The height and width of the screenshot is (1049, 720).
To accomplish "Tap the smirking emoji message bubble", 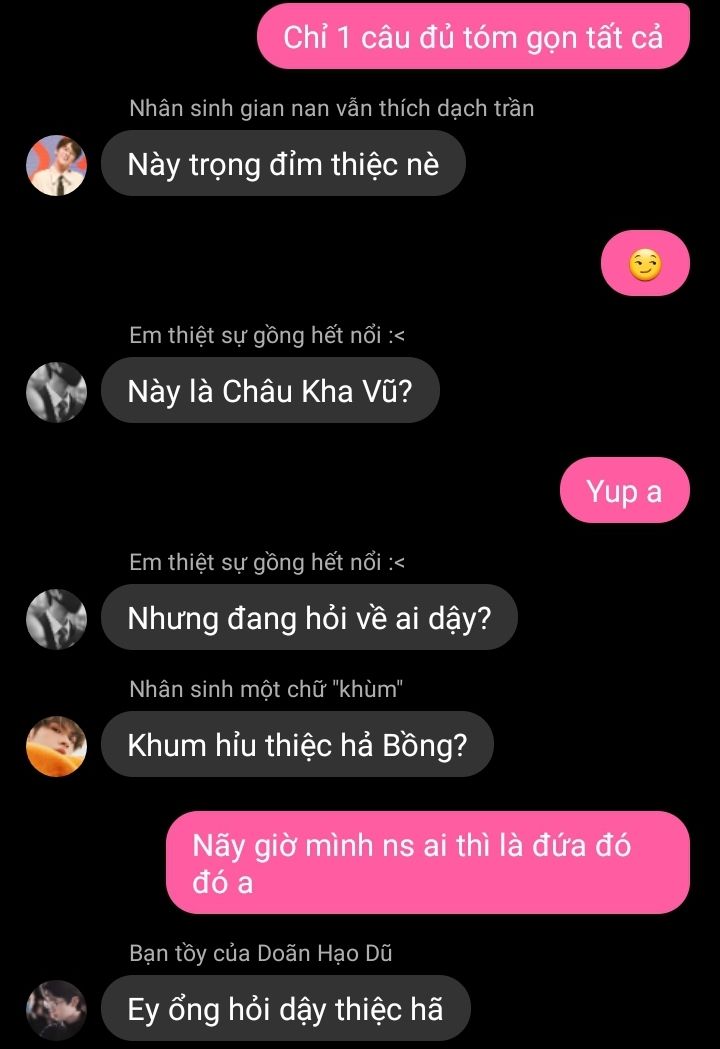I will pos(645,264).
